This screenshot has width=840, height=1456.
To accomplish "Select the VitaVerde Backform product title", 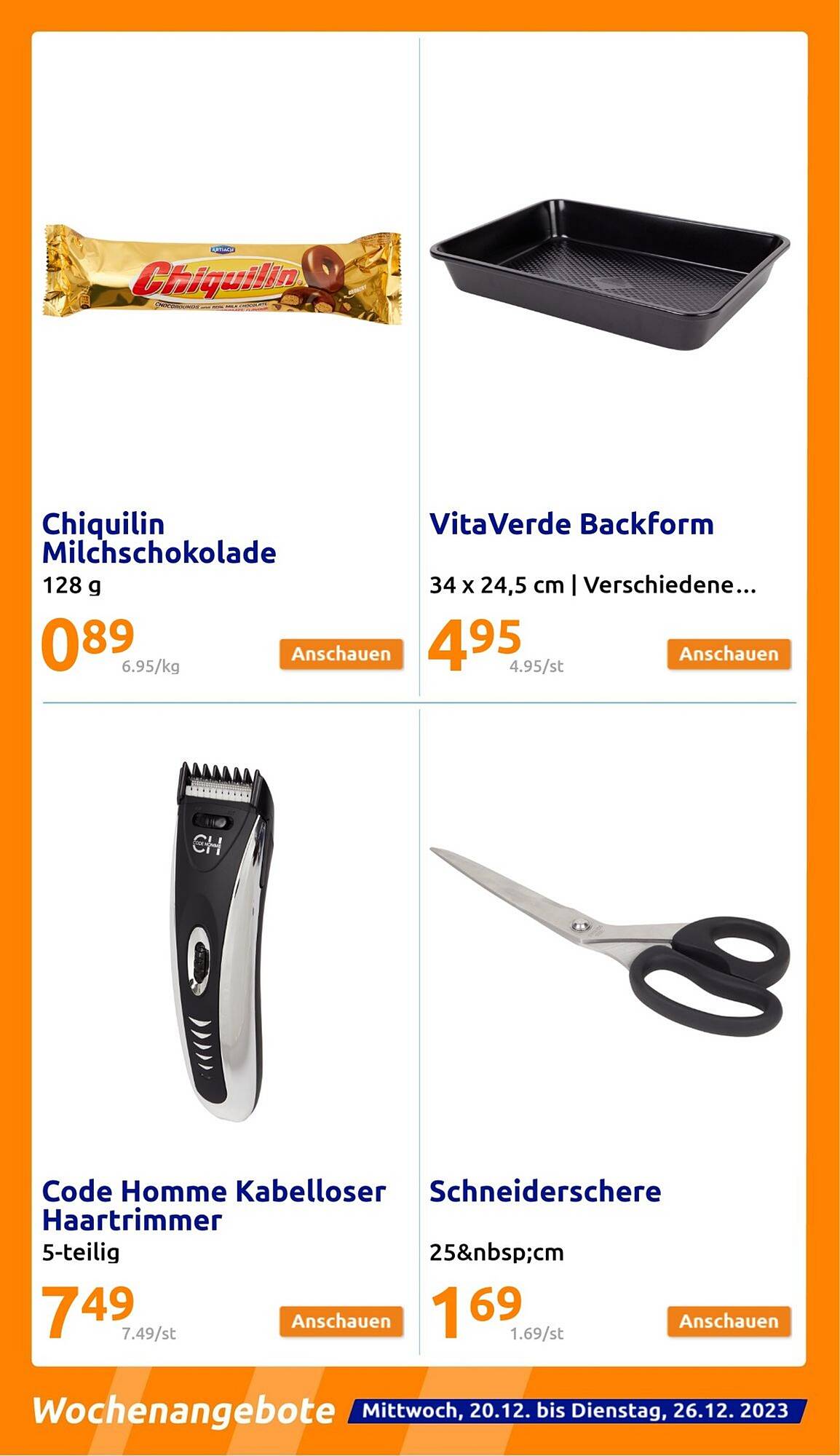I will point(571,523).
